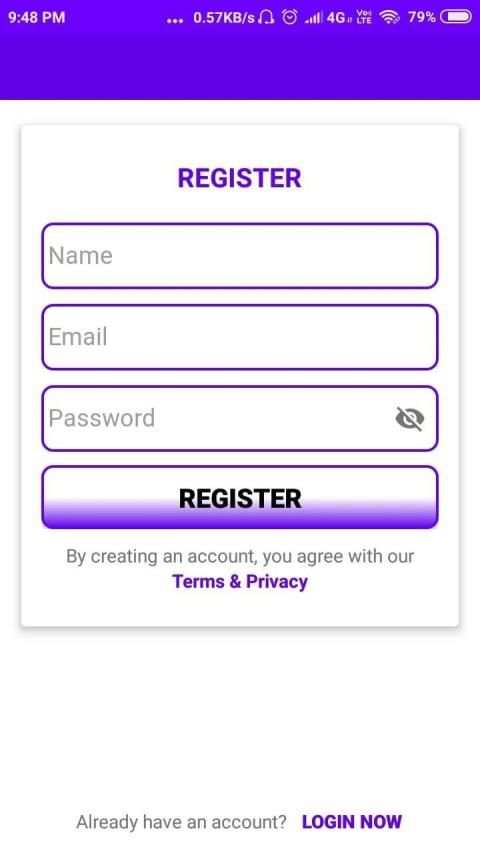
Task: Open the Terms & Privacy link
Action: (240, 582)
